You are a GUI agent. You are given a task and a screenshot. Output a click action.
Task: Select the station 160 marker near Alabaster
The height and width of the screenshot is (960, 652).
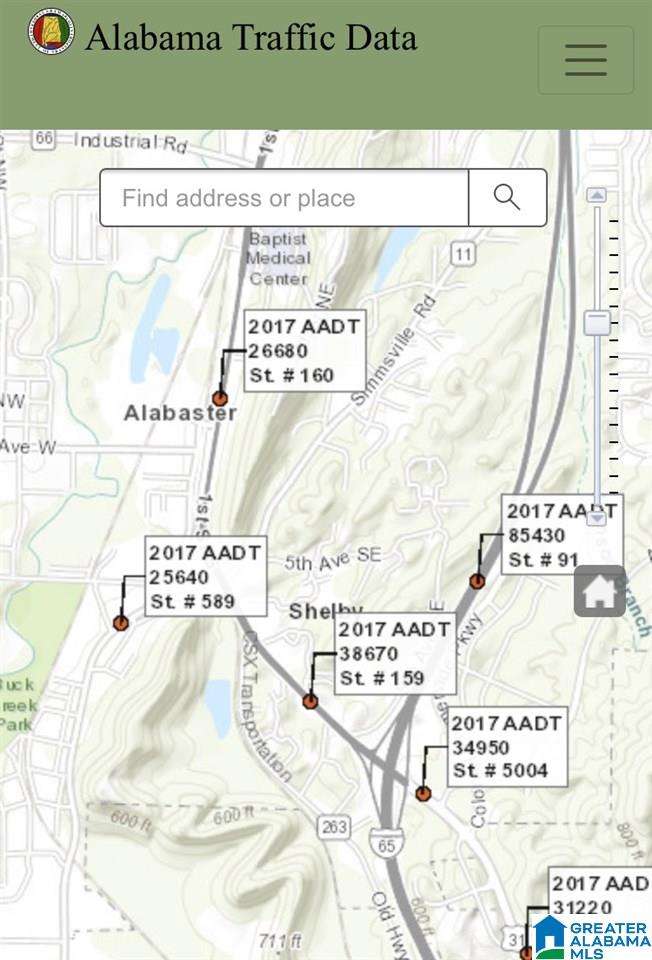(220, 398)
